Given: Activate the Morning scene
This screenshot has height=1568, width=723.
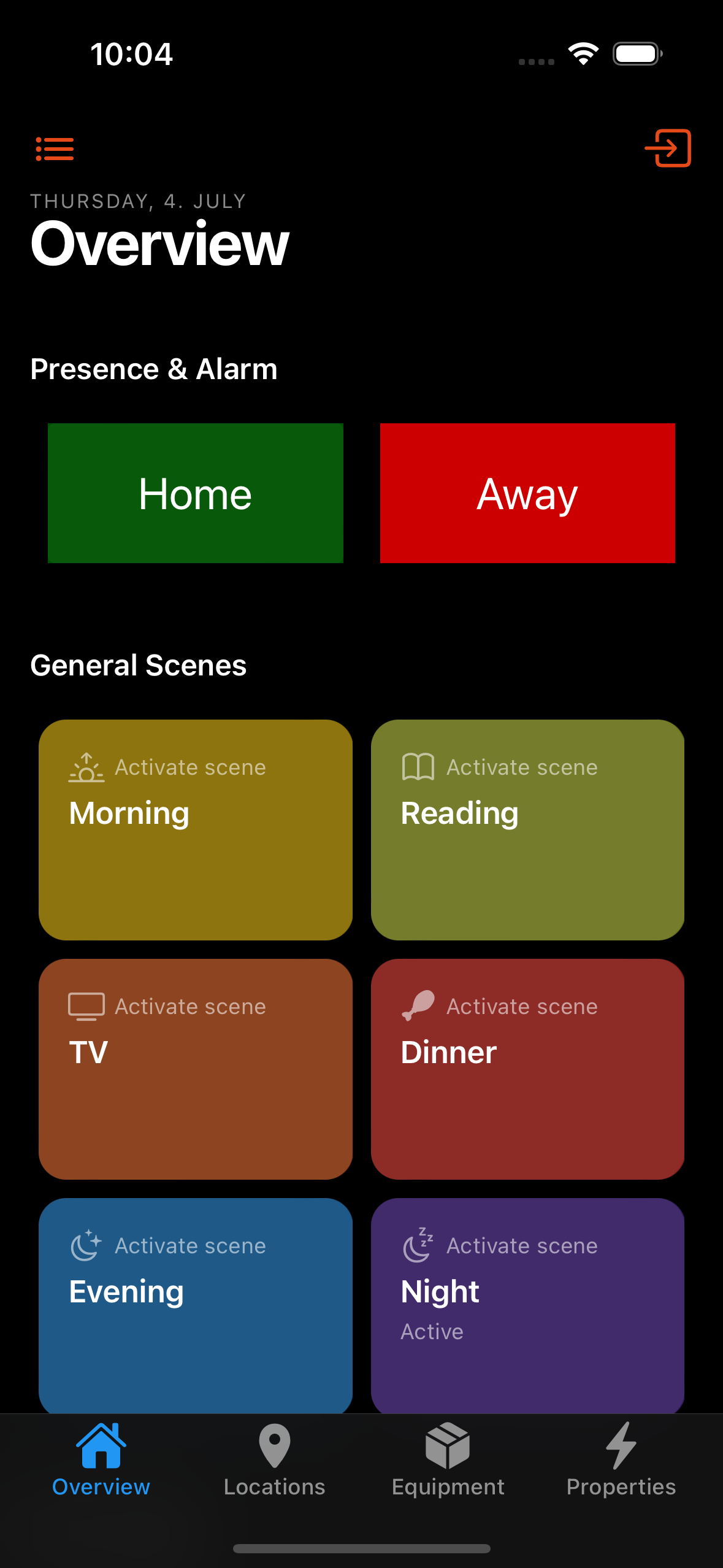Looking at the screenshot, I should [x=196, y=828].
